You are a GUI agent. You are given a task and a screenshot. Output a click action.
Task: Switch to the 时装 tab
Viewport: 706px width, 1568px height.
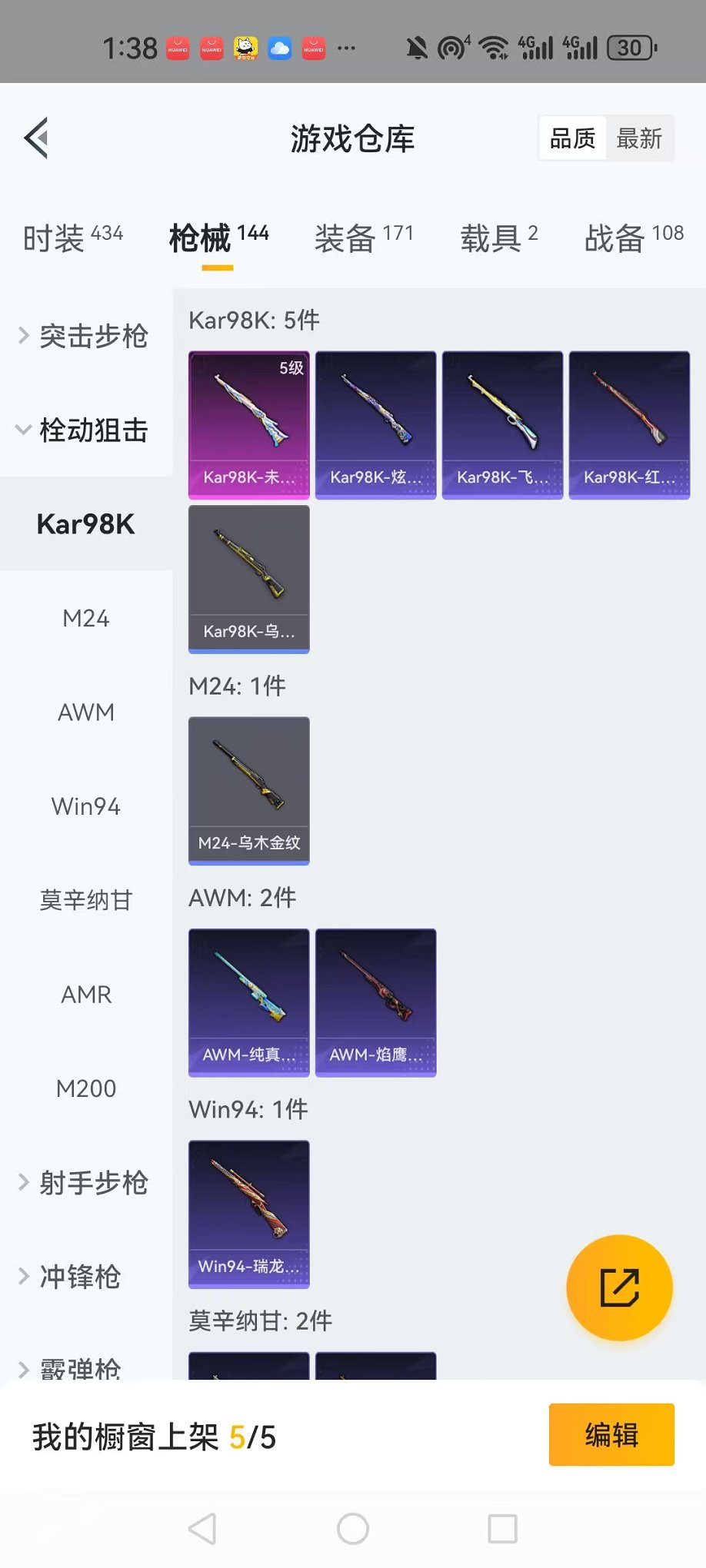coord(73,238)
